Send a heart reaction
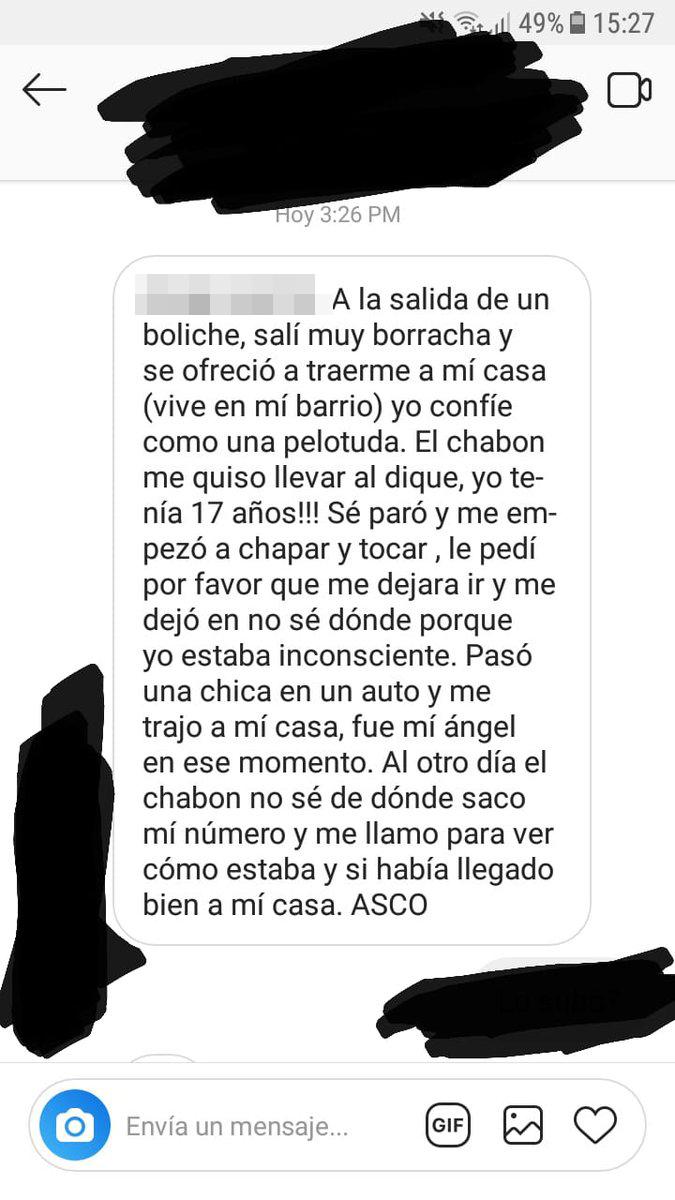Image resolution: width=675 pixels, height=1200 pixels. (x=595, y=1126)
